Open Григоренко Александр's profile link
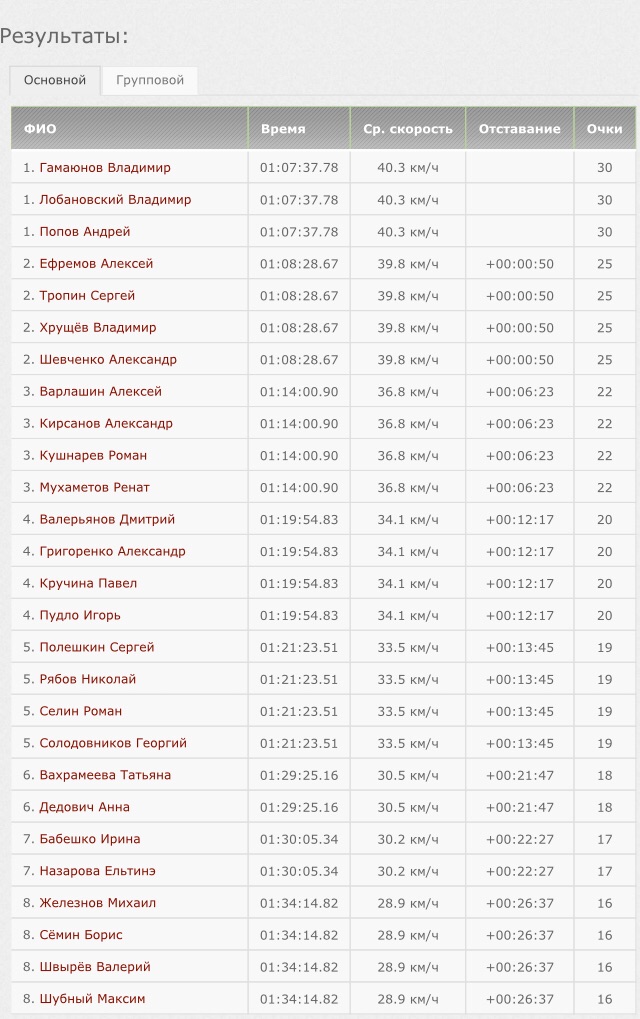 click(112, 552)
